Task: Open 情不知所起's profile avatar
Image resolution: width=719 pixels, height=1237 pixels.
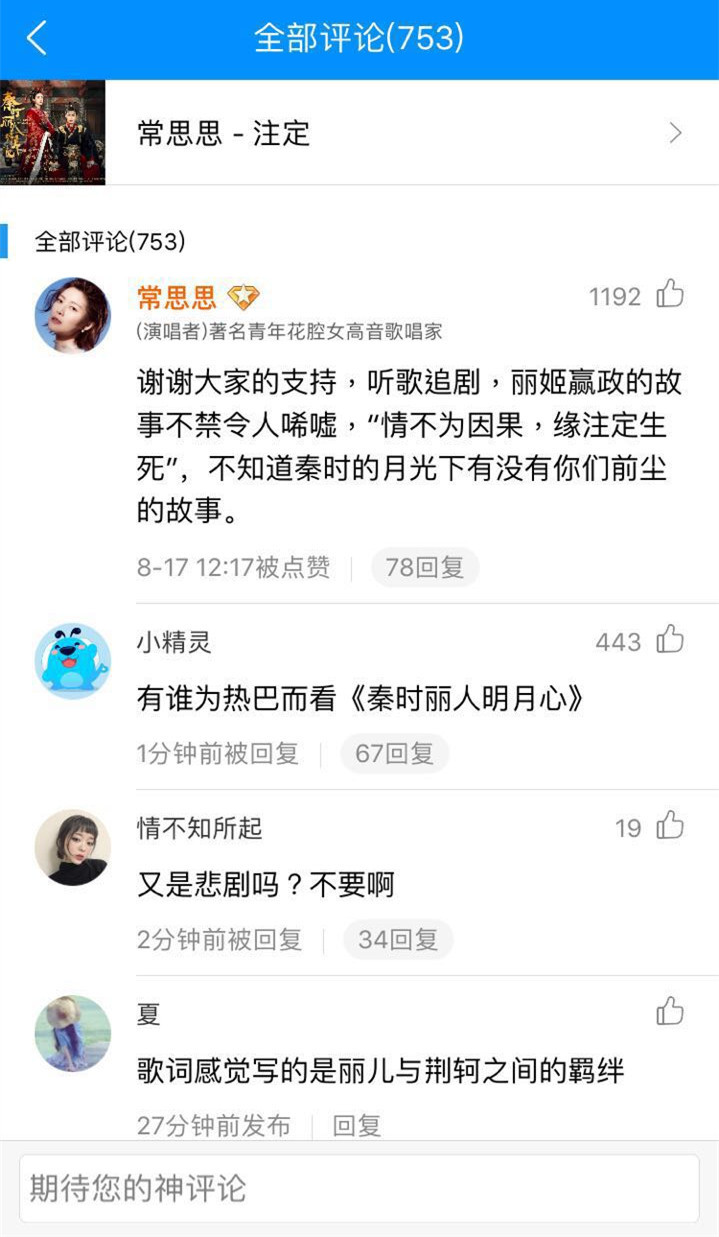Action: pos(73,847)
